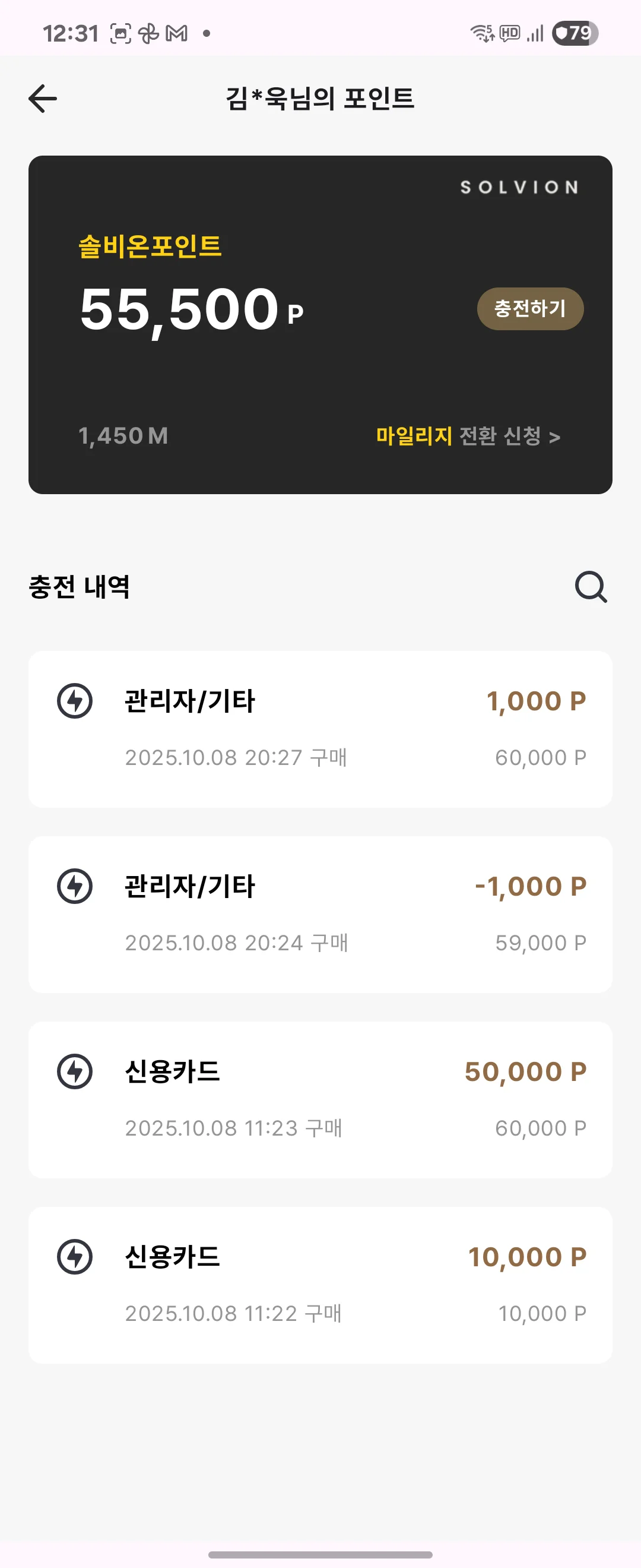Expand the mileage conversion chevron
The image size is (641, 1568).
tap(554, 436)
